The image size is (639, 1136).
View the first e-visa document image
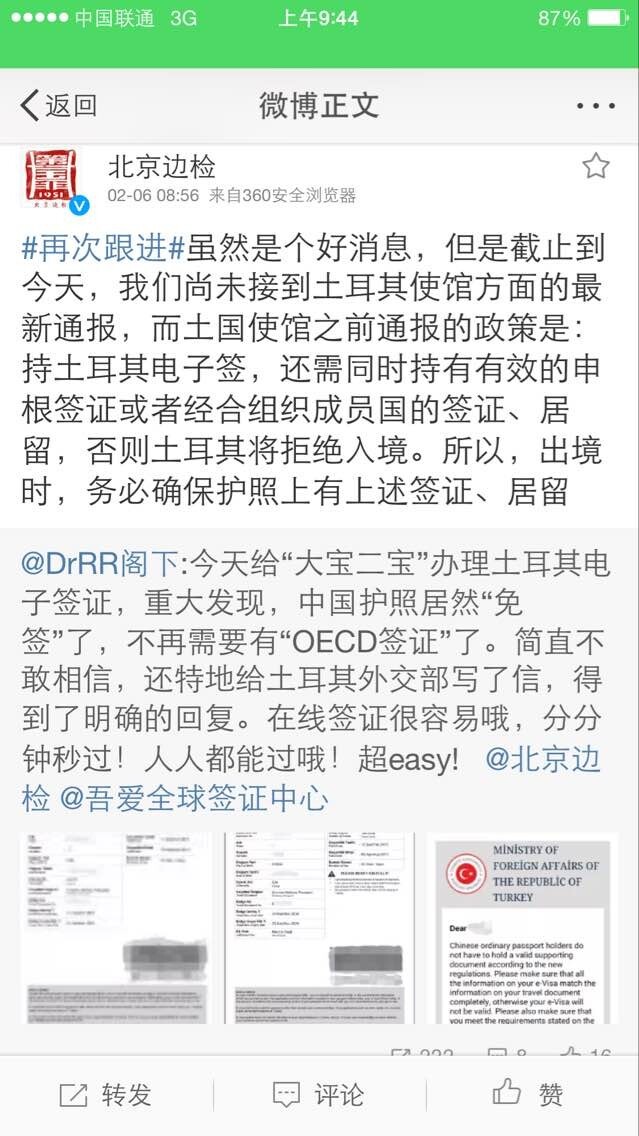pyautogui.click(x=116, y=928)
